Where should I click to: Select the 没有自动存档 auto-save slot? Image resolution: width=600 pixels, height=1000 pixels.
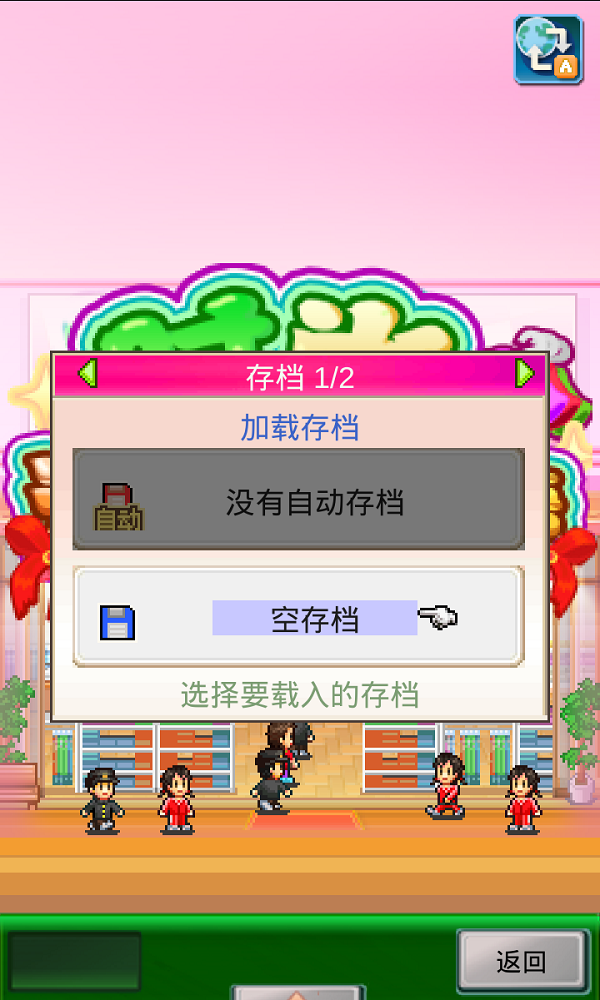point(298,500)
